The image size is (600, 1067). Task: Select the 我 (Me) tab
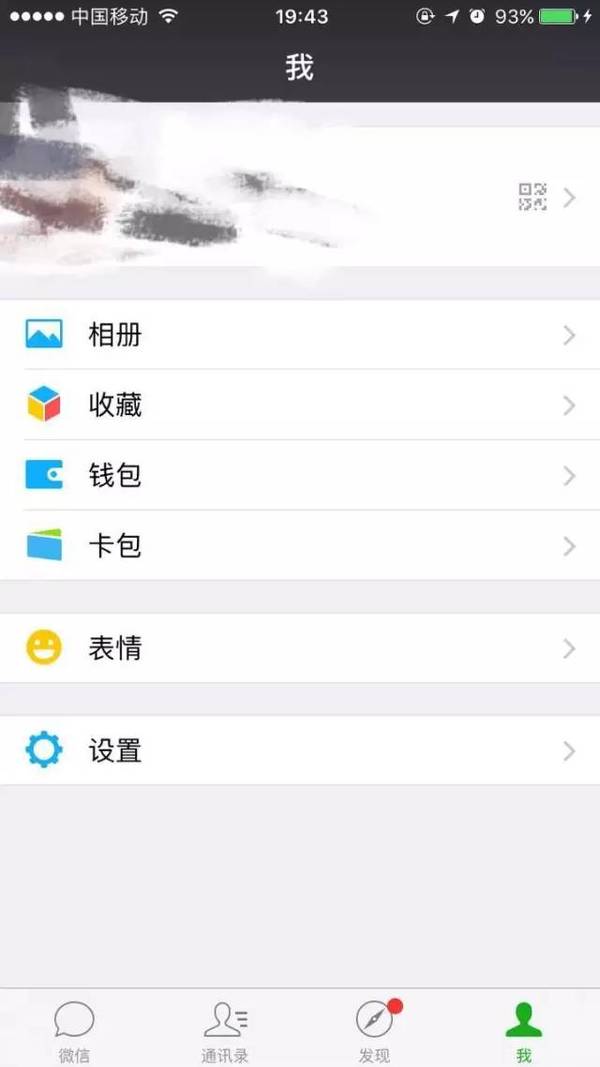coord(524,1030)
